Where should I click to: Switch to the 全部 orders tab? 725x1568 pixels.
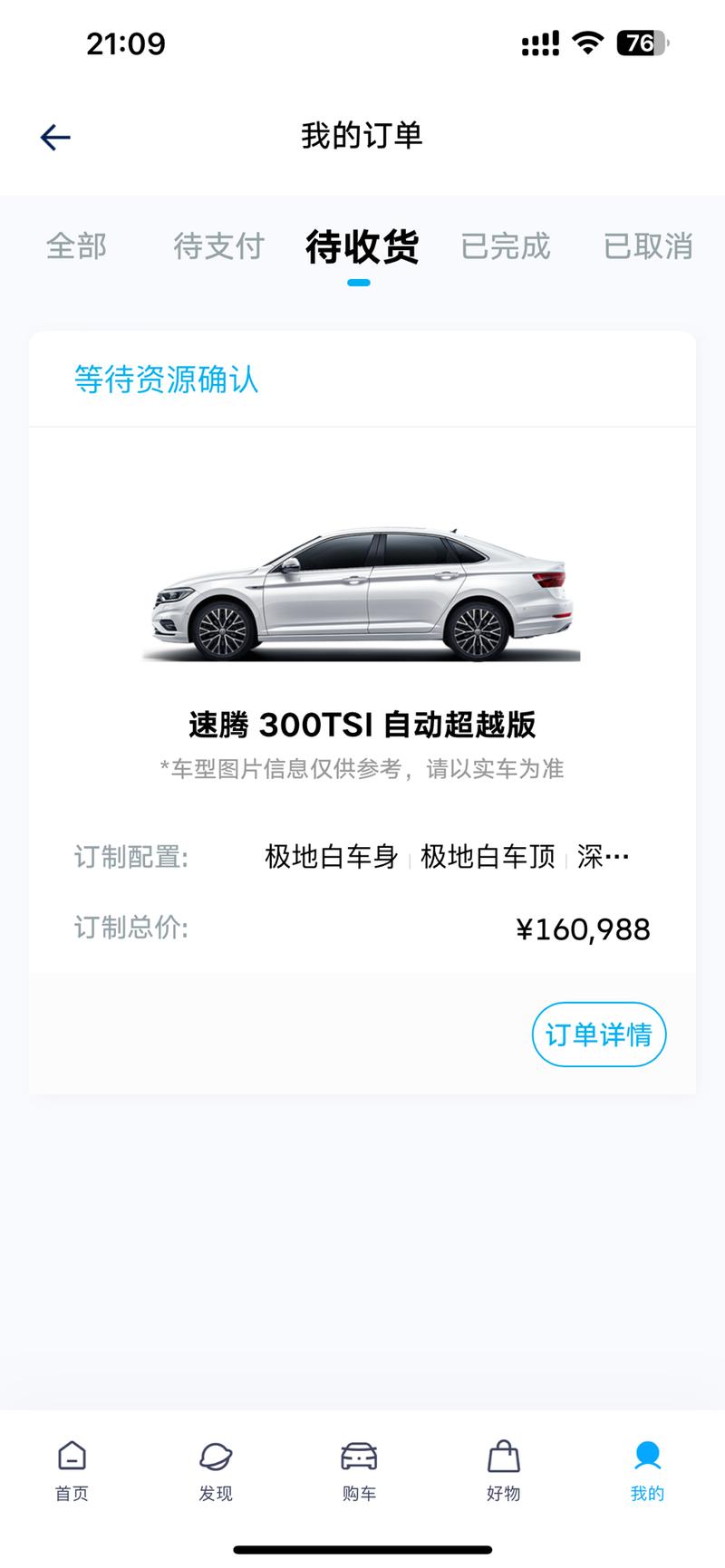click(77, 246)
